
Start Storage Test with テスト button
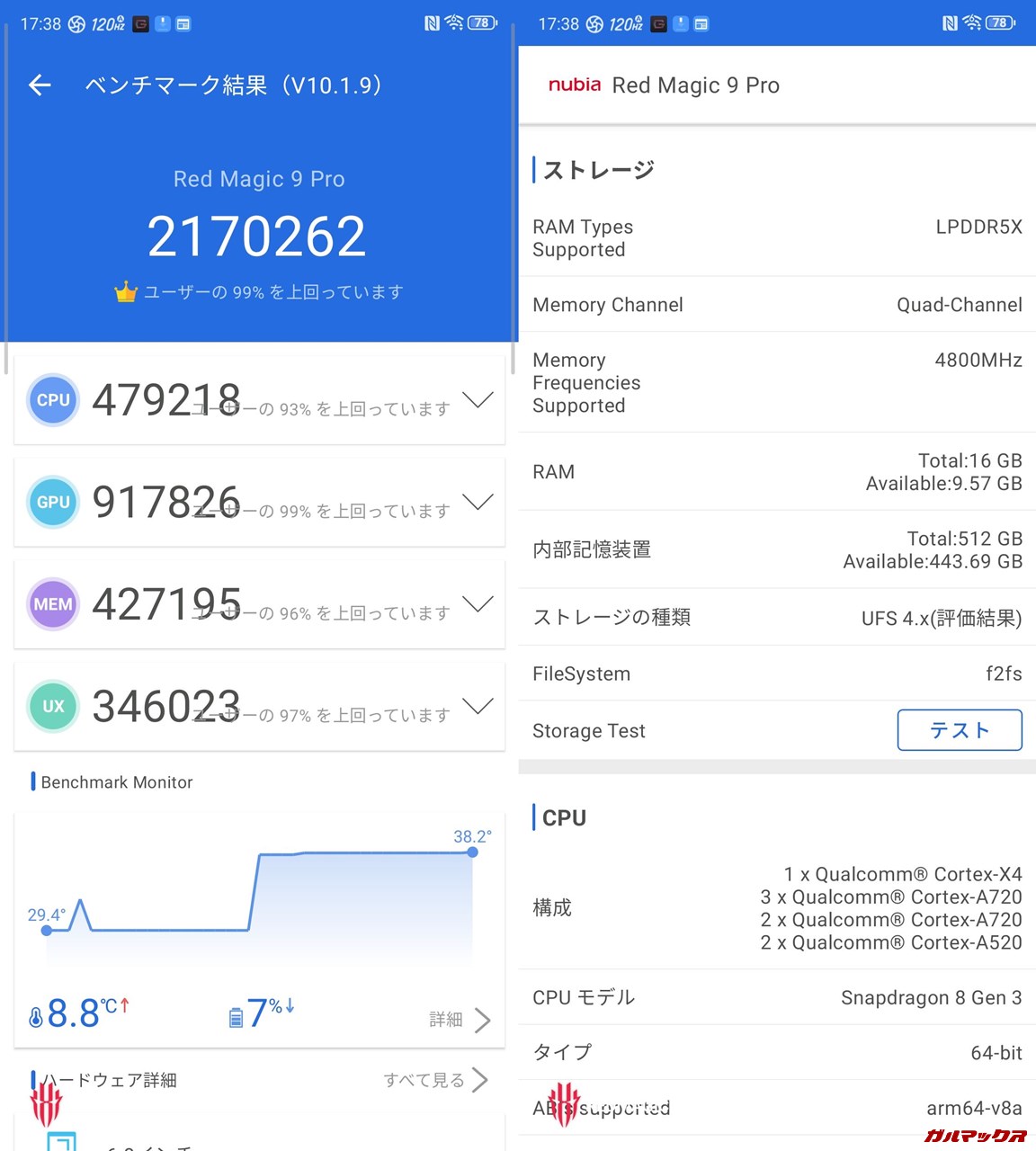pos(959,730)
